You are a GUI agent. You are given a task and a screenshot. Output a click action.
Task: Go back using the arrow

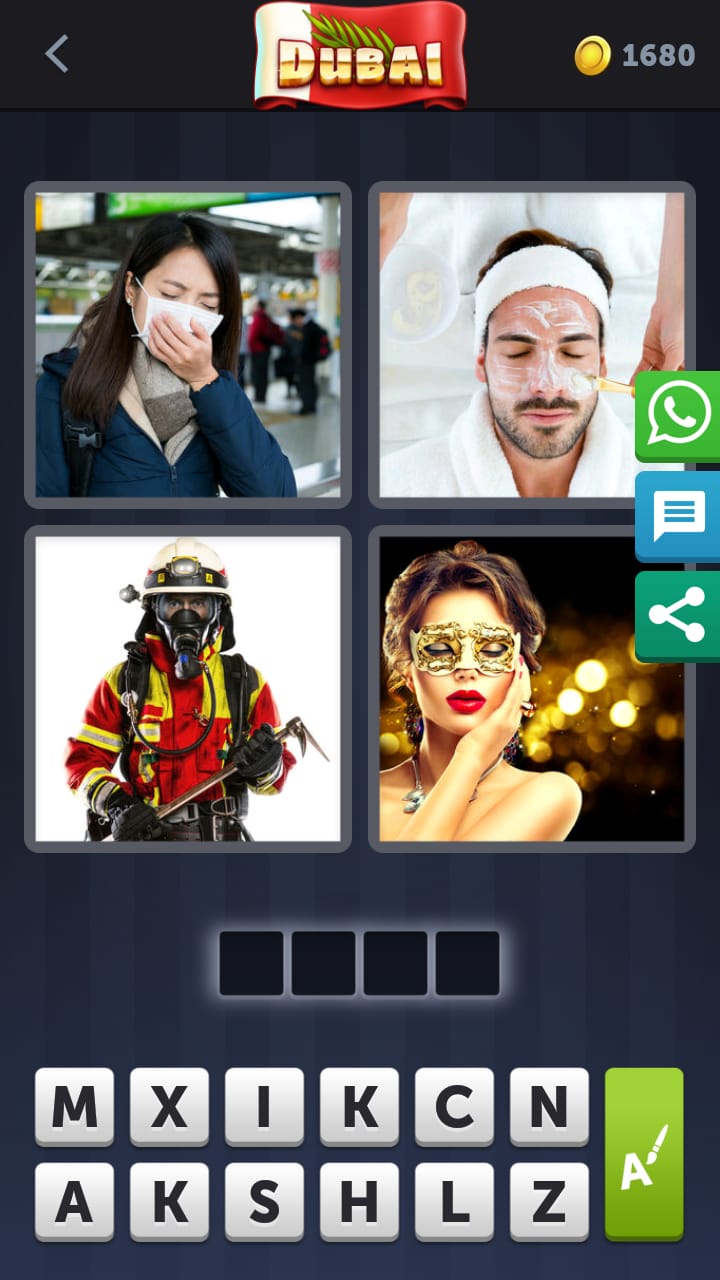(57, 54)
